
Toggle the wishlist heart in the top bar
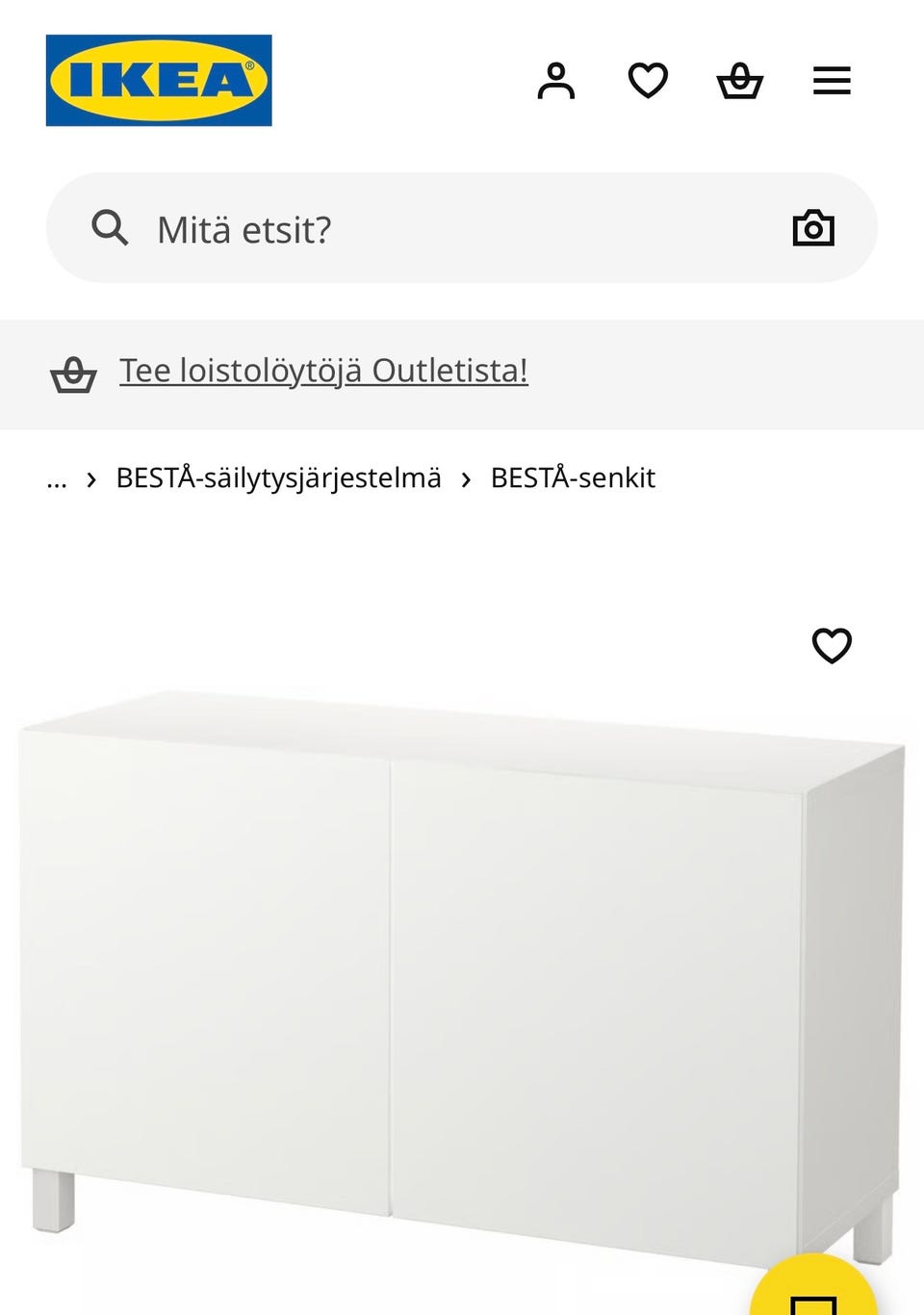[x=648, y=81]
